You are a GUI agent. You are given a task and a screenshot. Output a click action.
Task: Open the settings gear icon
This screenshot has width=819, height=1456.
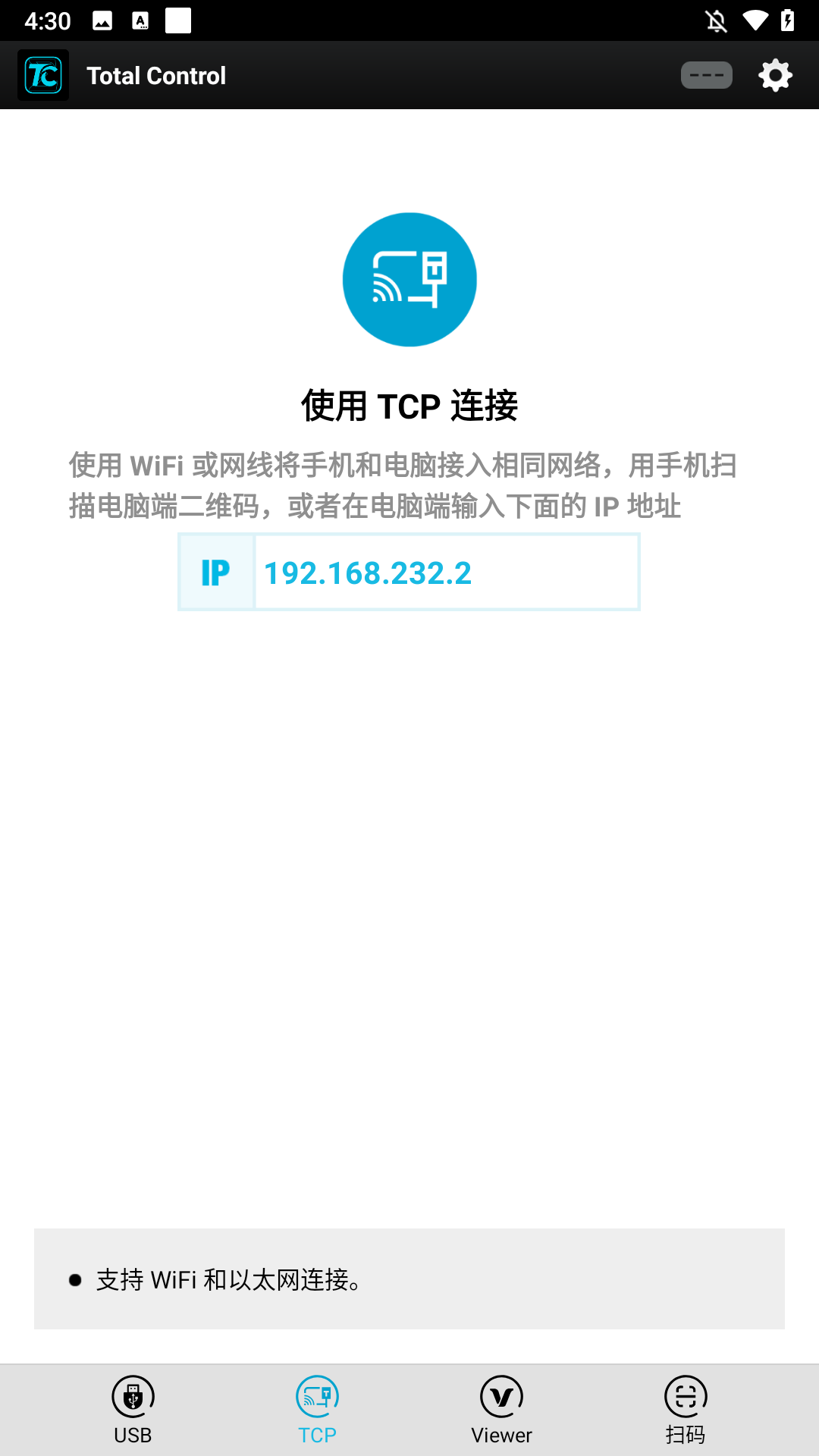coord(775,76)
